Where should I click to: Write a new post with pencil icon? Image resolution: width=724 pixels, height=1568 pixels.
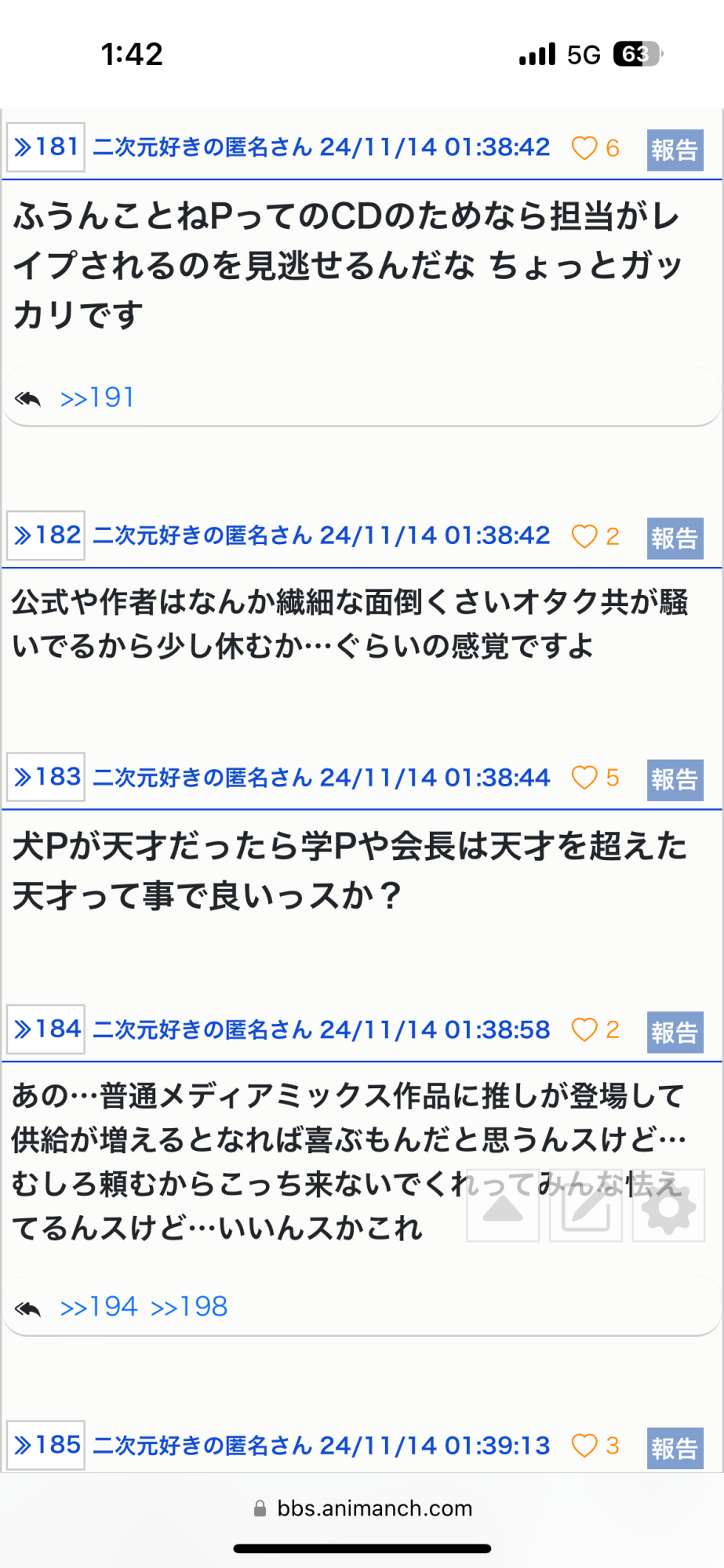(586, 1206)
